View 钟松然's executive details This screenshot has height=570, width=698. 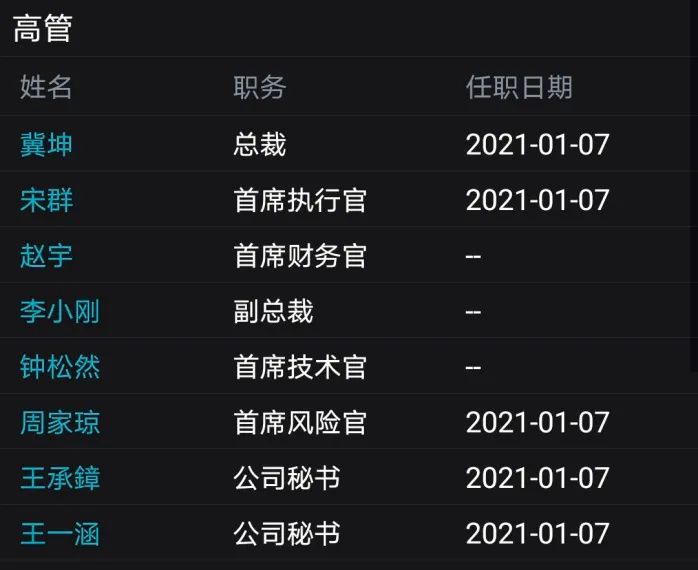point(59,367)
